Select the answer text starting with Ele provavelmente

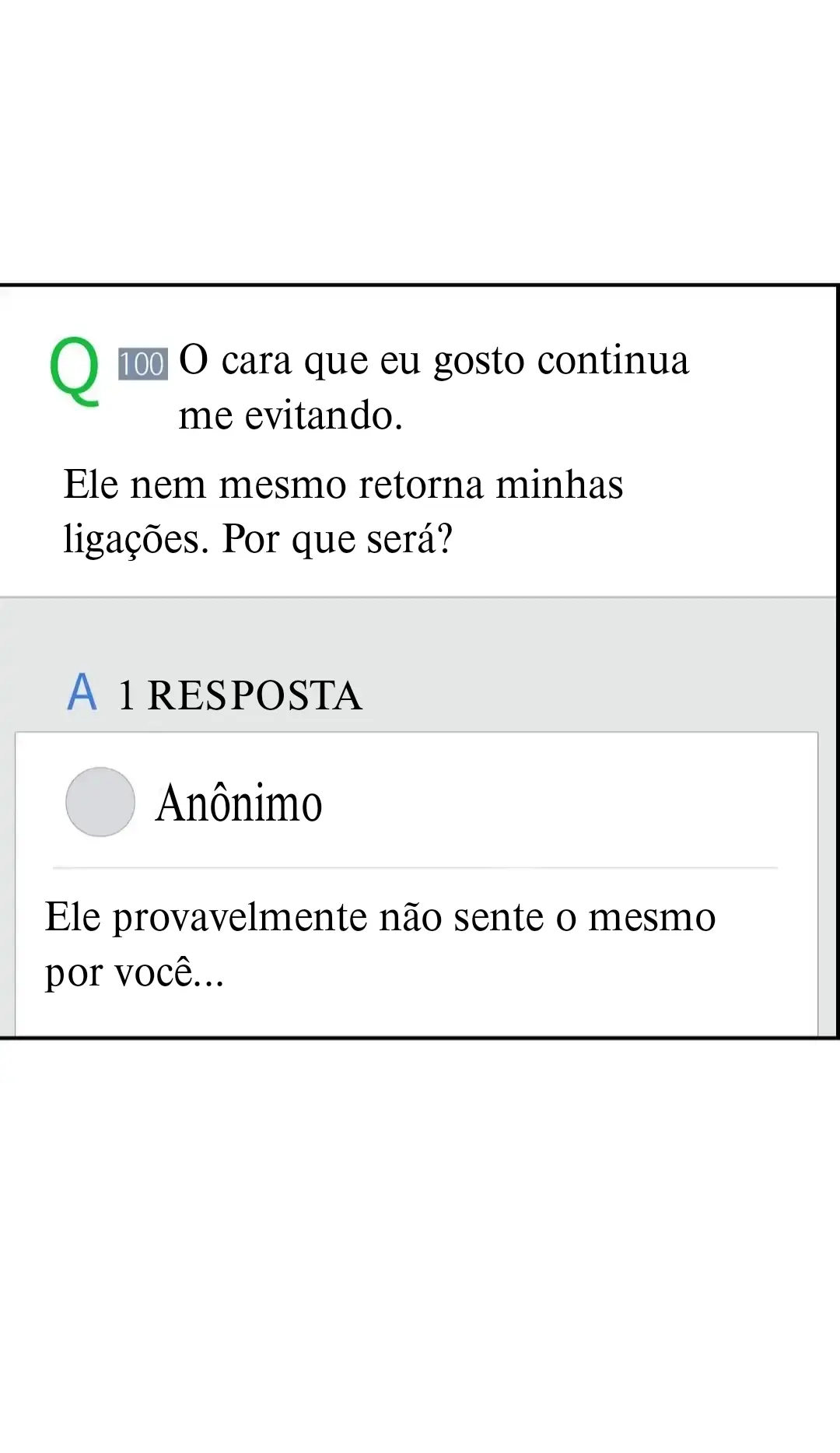(x=381, y=943)
